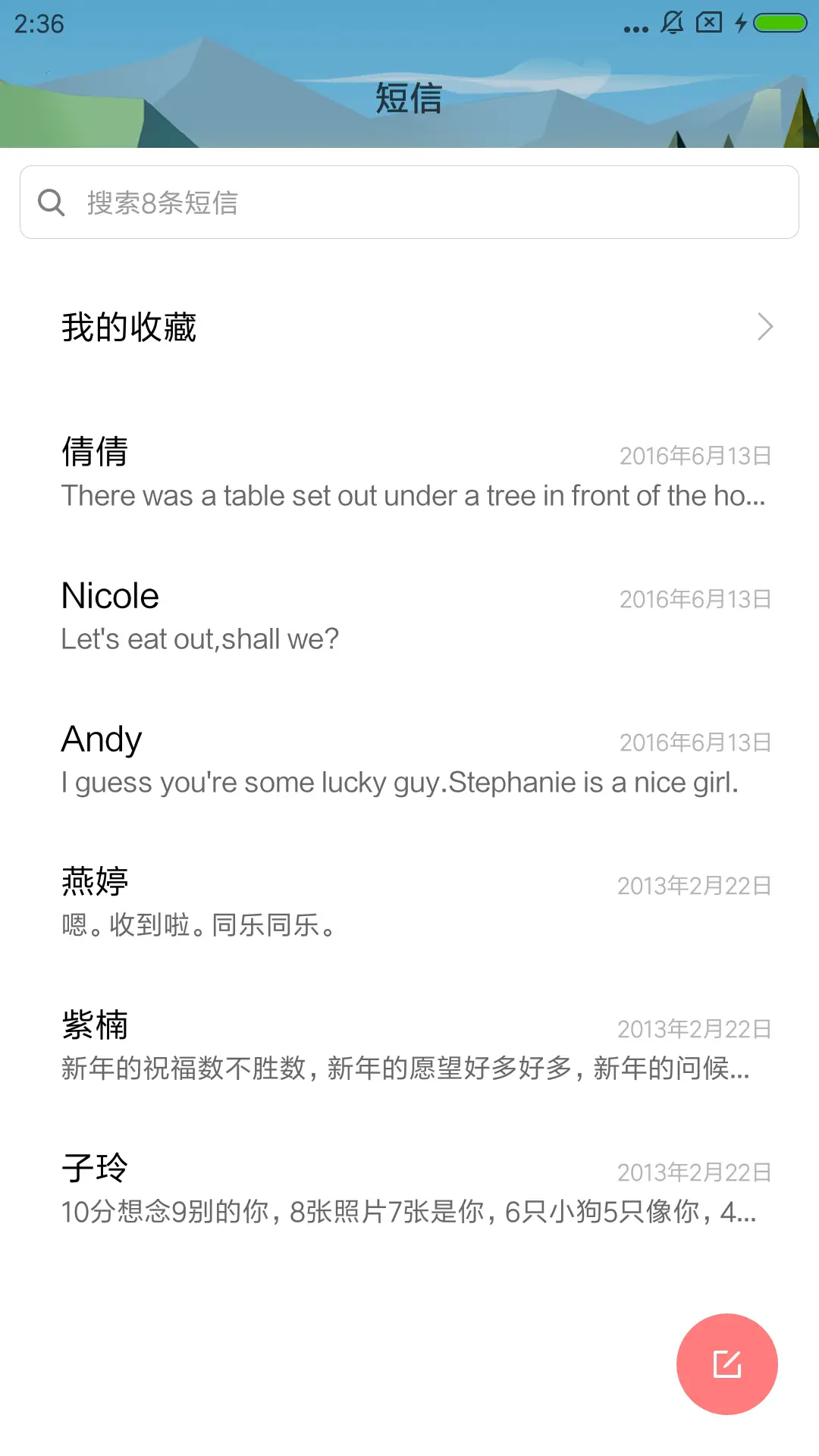Open the 我的收藏 favorites section
Image resolution: width=819 pixels, height=1456 pixels.
(129, 327)
